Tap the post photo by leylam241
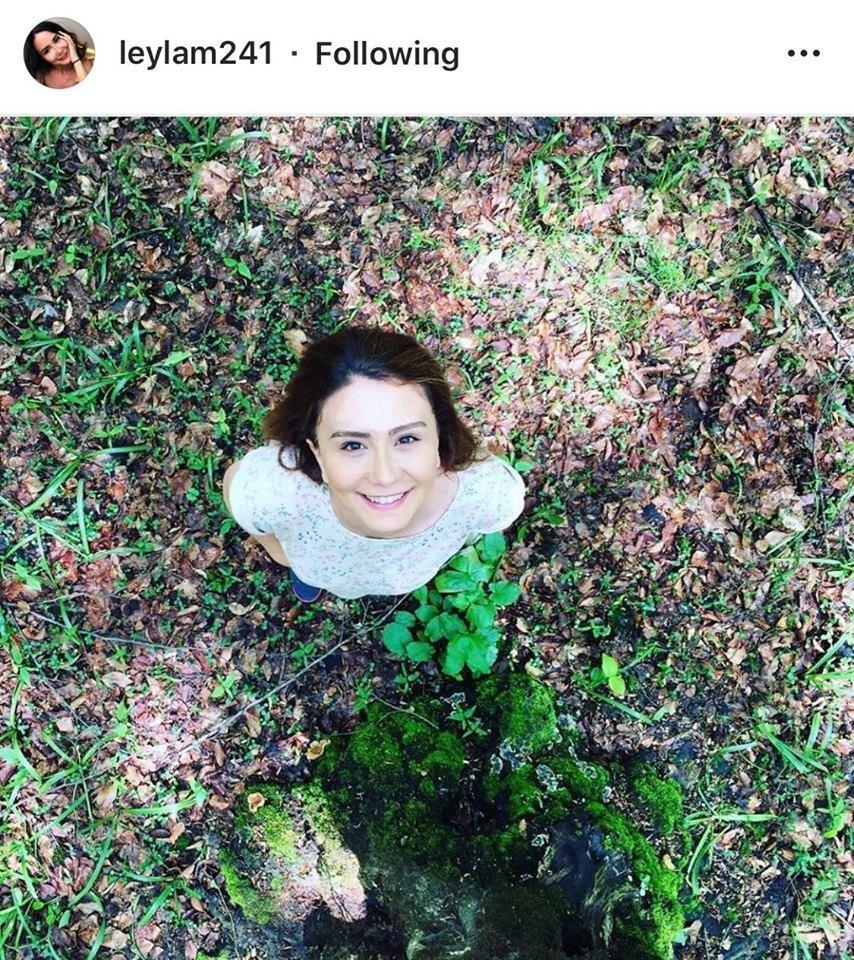Image resolution: width=854 pixels, height=960 pixels. [427, 538]
